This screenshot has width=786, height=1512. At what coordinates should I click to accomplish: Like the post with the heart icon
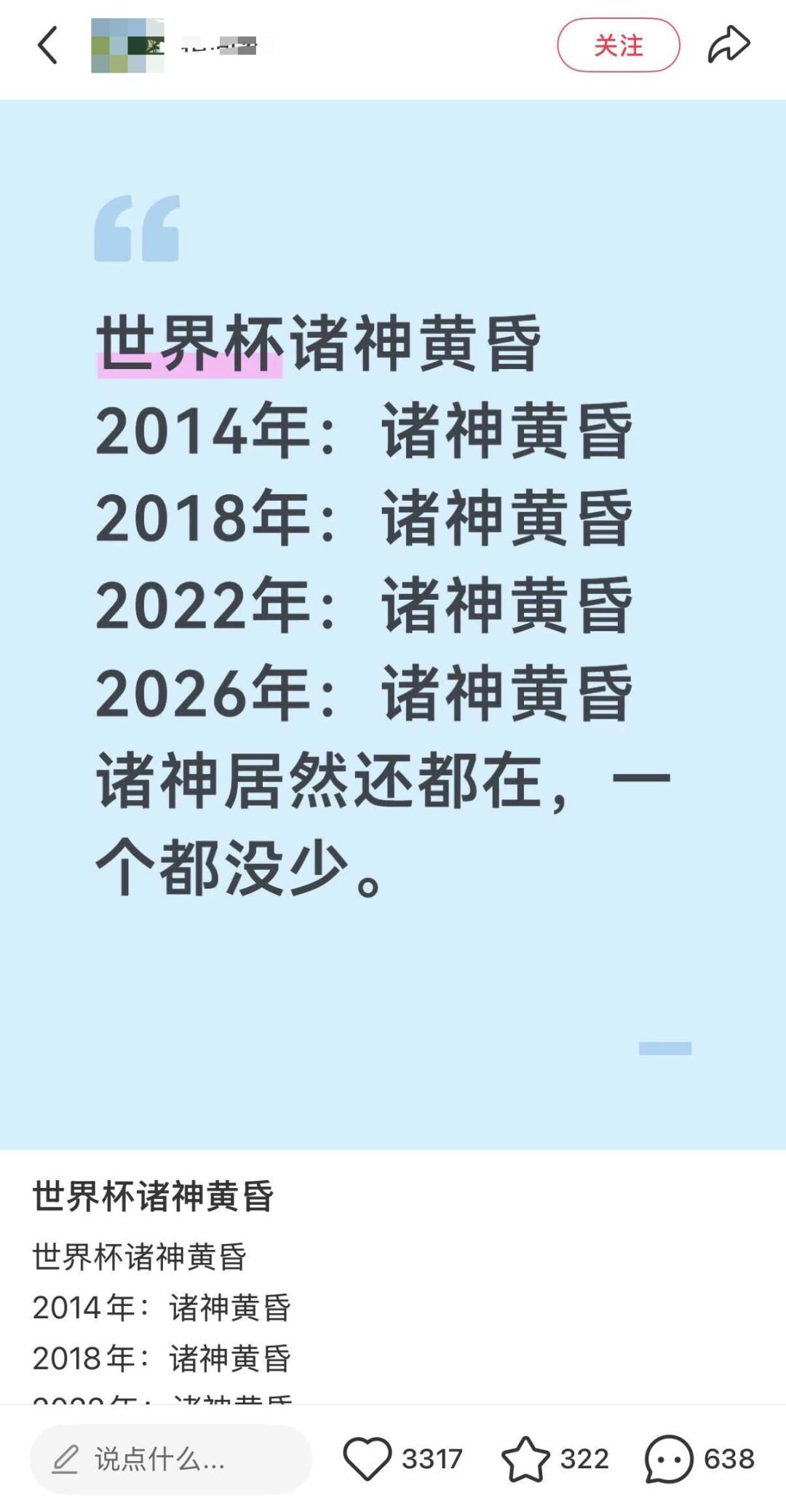click(x=368, y=1458)
